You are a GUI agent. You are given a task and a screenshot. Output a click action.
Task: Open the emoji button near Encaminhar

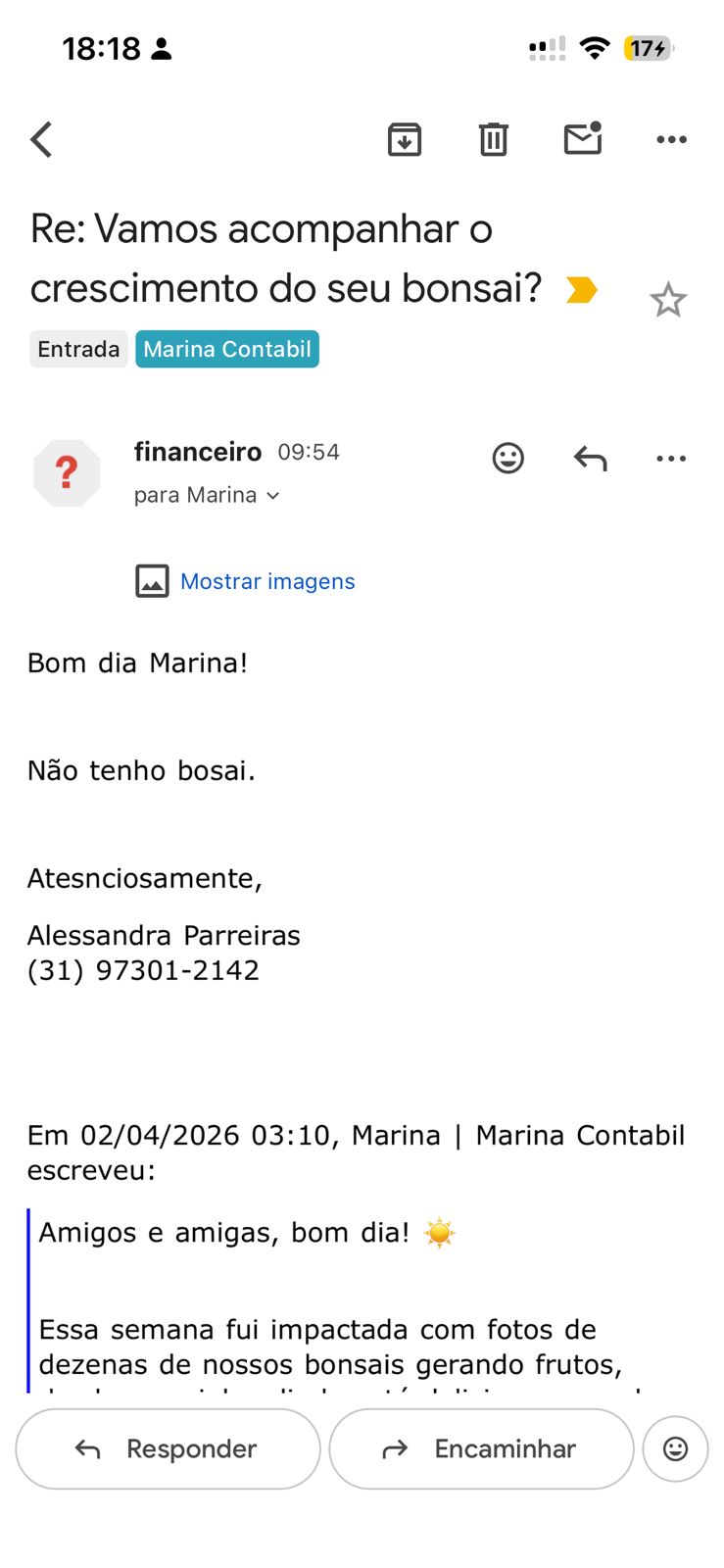tap(675, 1448)
